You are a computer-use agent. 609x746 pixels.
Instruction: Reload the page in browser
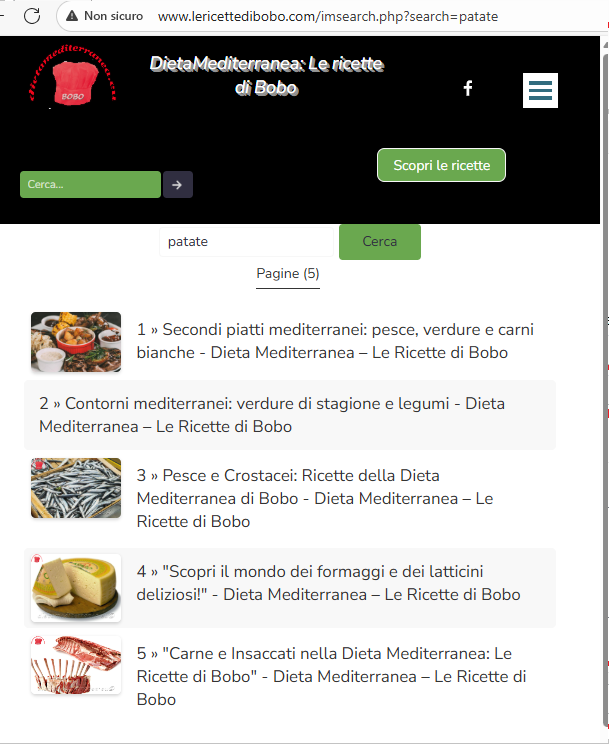pos(32,16)
